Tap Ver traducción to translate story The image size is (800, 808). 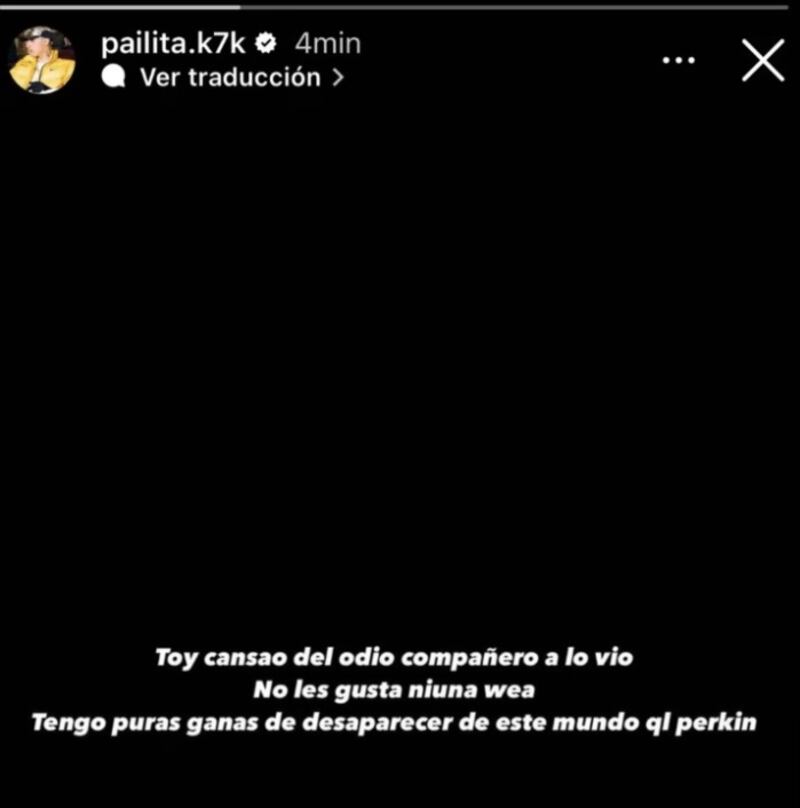(229, 77)
